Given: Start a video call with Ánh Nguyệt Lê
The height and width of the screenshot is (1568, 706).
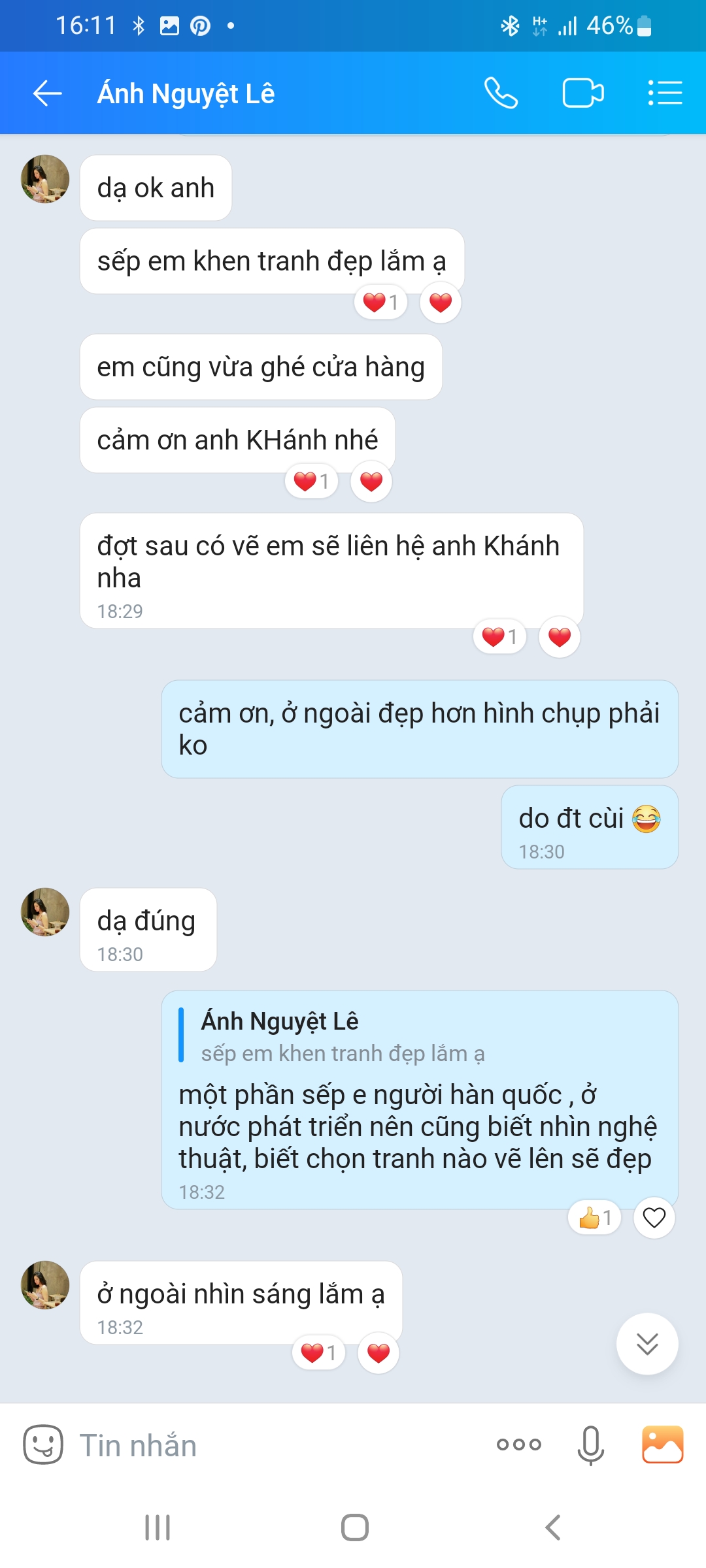Looking at the screenshot, I should (x=583, y=93).
